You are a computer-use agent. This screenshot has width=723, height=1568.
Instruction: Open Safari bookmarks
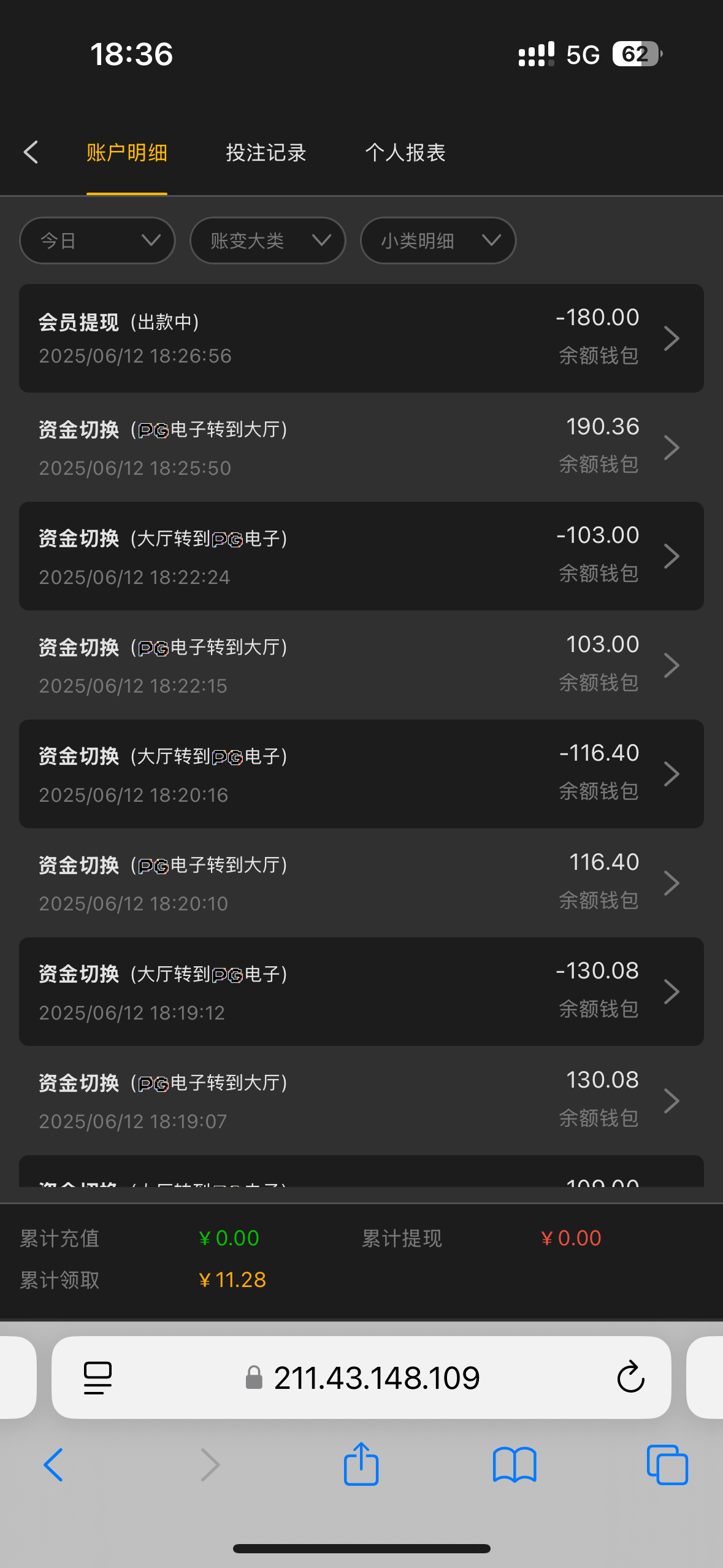point(515,1464)
